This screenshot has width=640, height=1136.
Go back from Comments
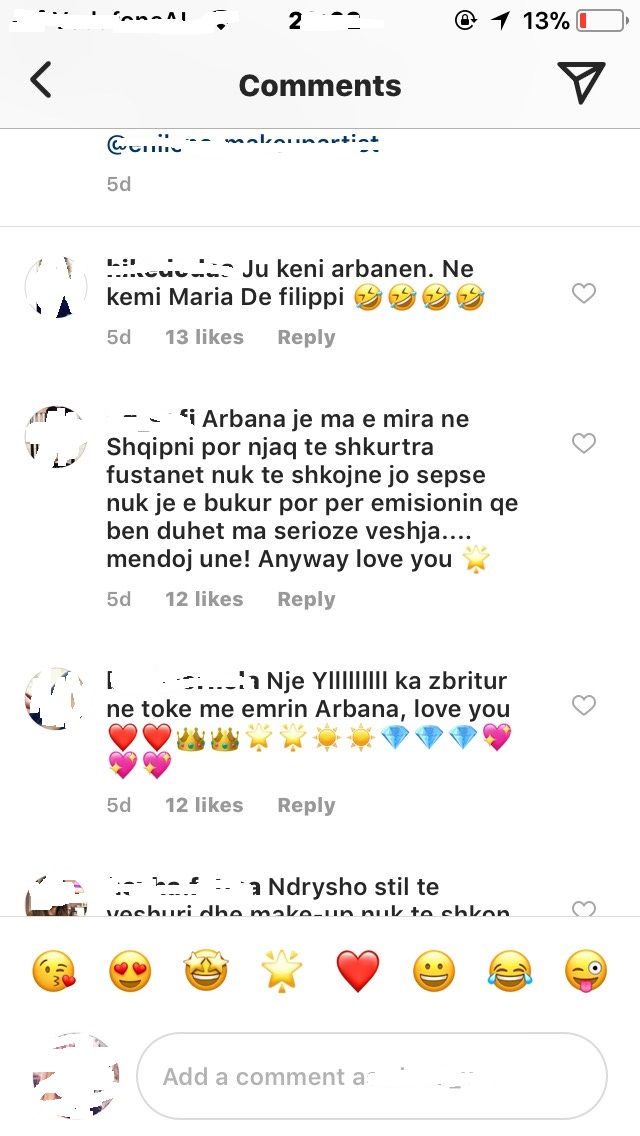click(x=40, y=82)
